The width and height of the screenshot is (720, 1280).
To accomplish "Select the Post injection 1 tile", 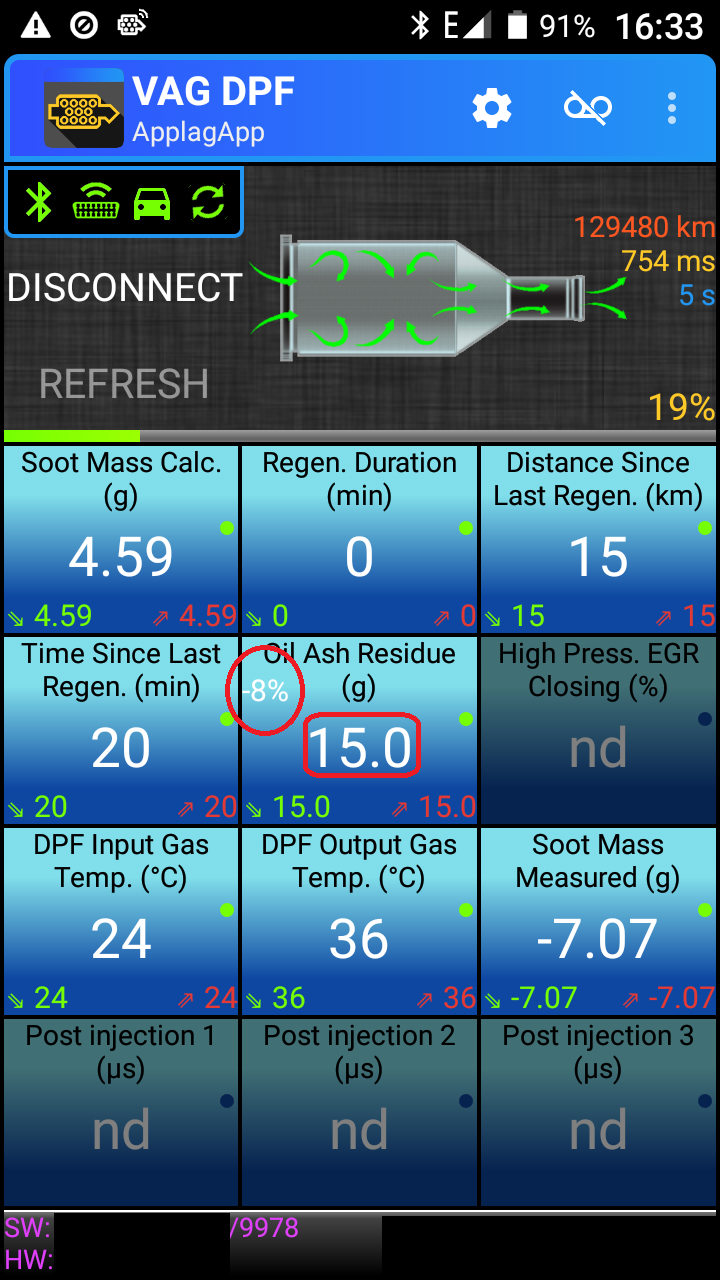I will (x=121, y=1113).
